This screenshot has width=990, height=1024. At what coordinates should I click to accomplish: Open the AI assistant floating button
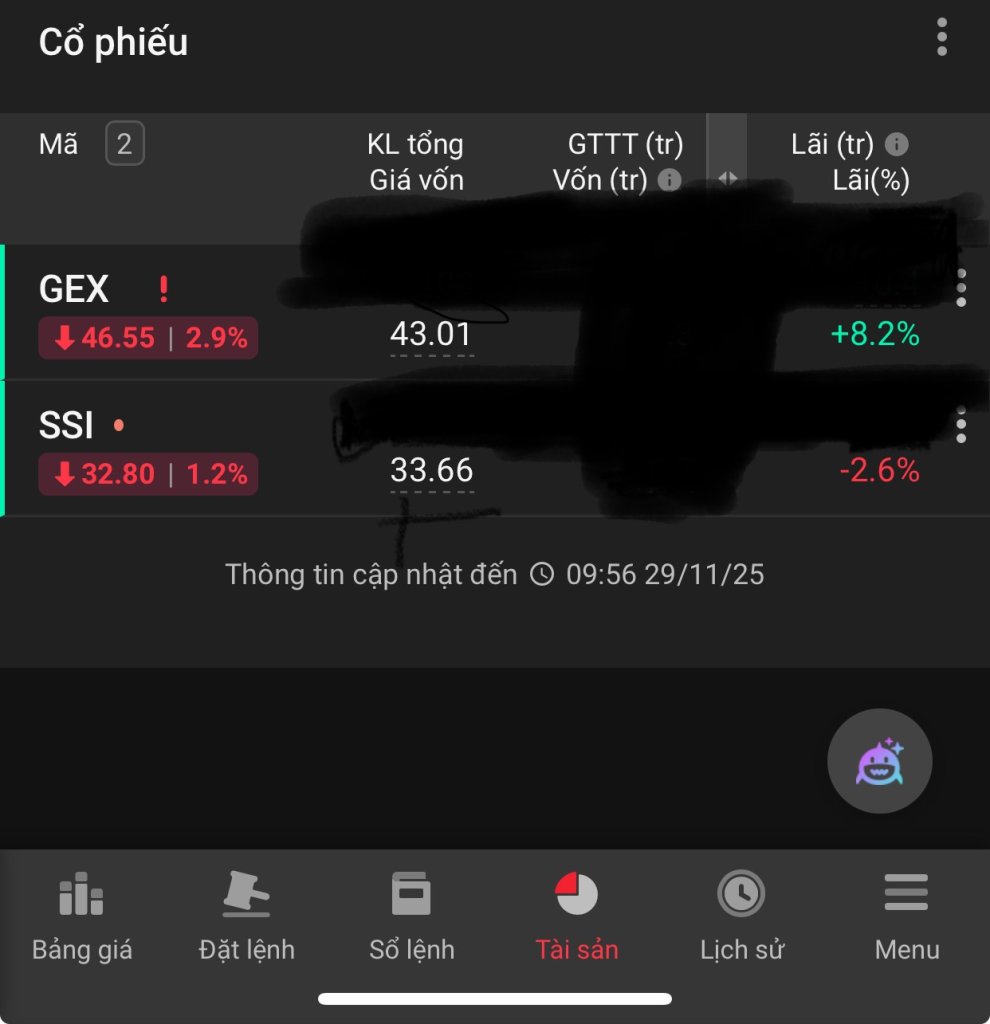879,762
